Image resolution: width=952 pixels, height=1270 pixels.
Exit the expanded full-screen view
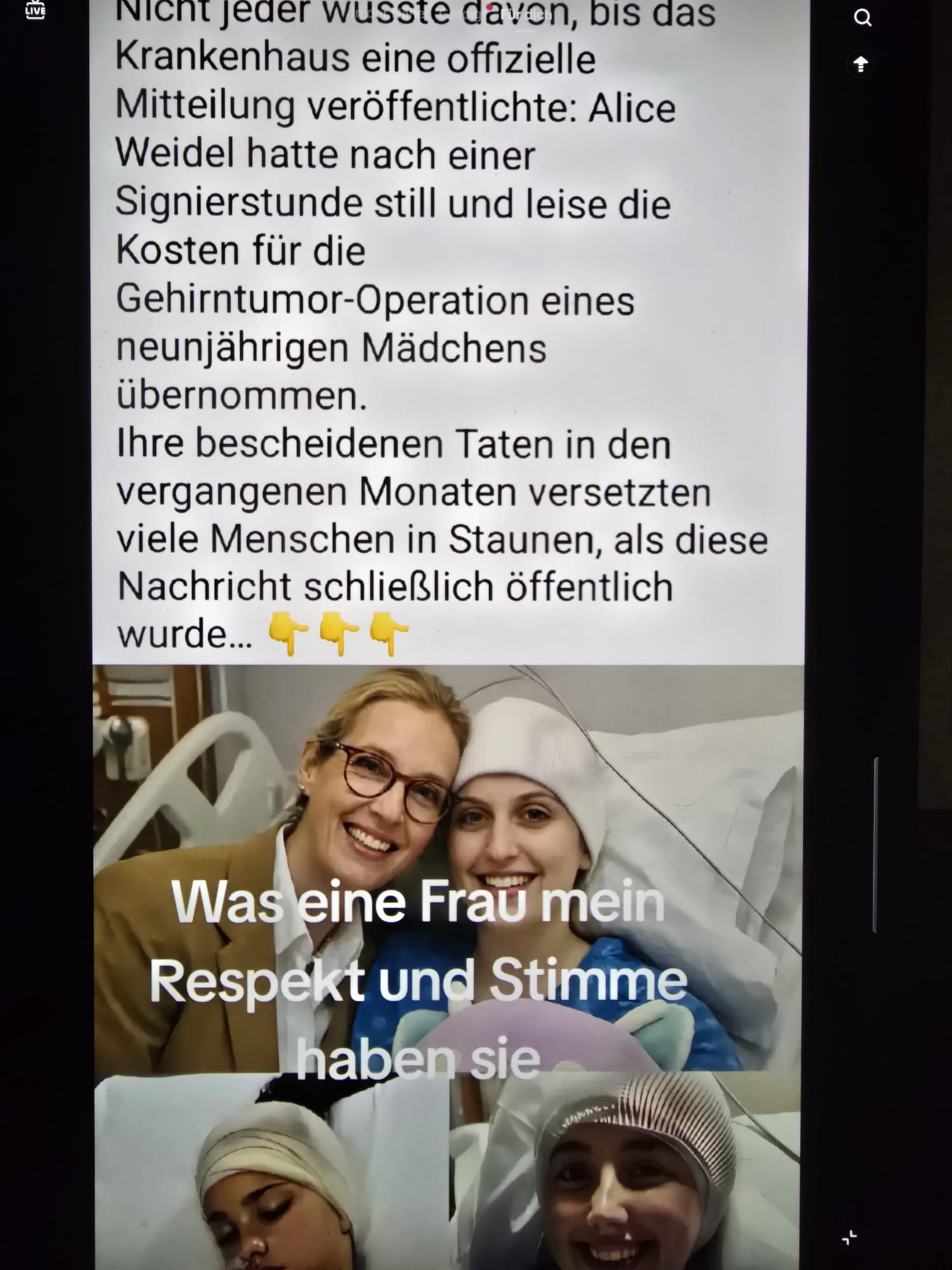pos(849,1236)
